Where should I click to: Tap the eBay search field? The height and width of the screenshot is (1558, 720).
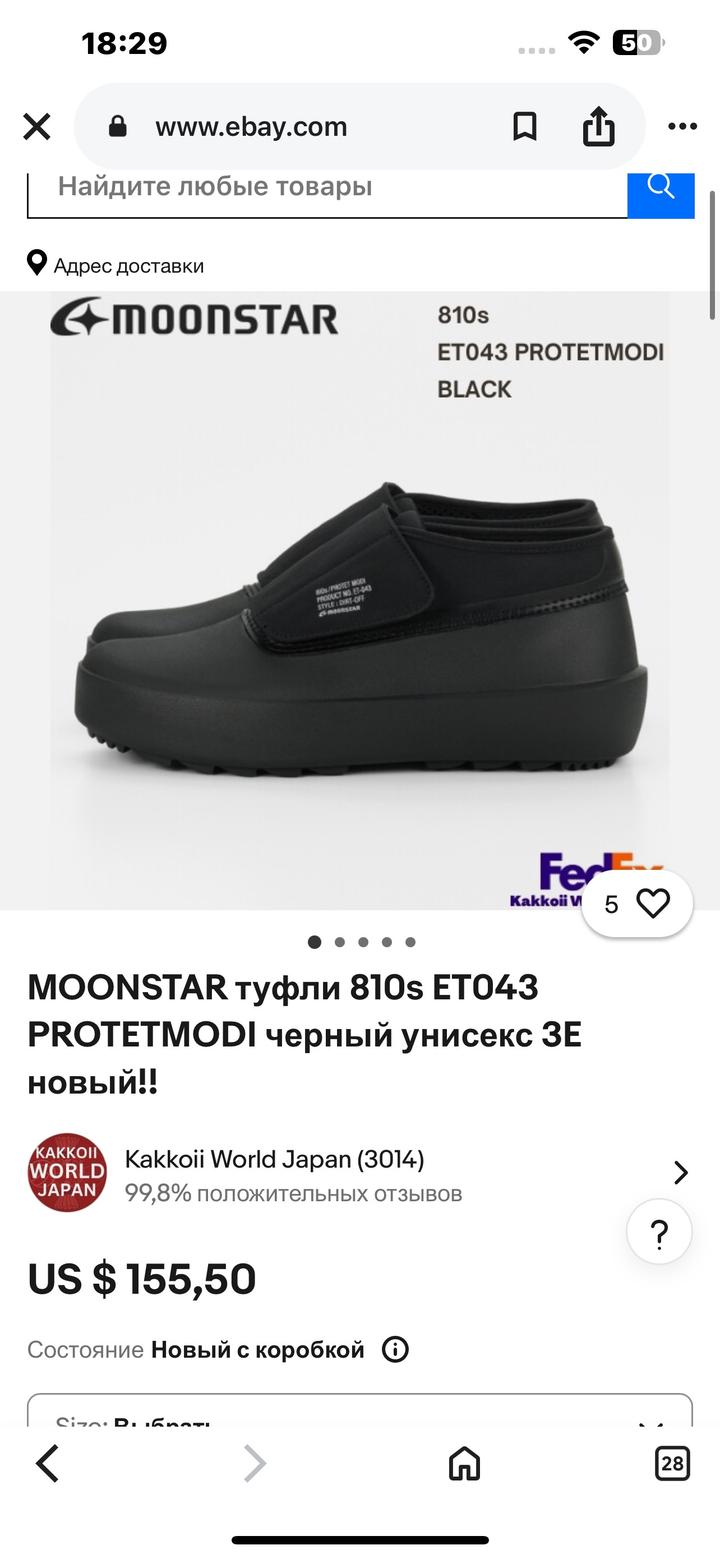(326, 188)
